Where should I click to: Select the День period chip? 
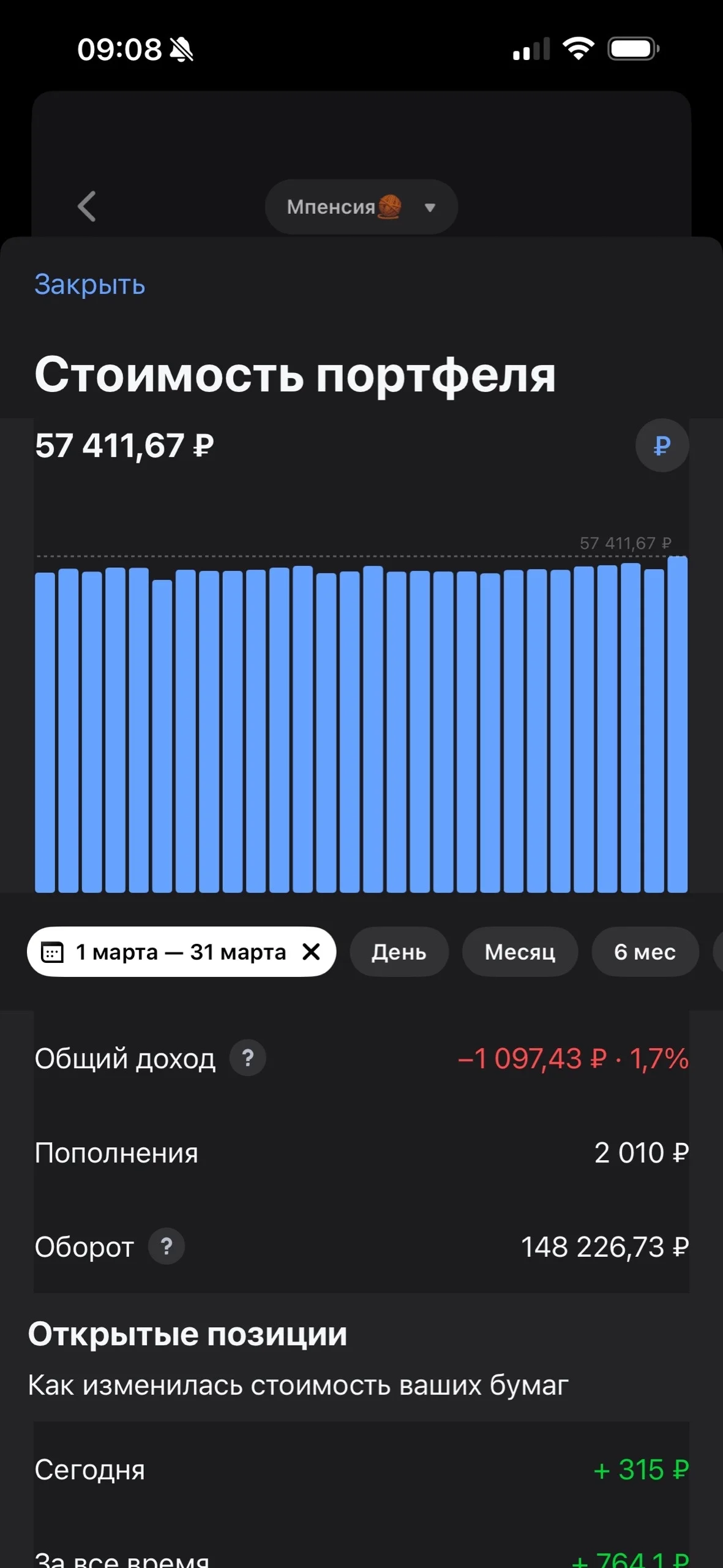pyautogui.click(x=399, y=952)
